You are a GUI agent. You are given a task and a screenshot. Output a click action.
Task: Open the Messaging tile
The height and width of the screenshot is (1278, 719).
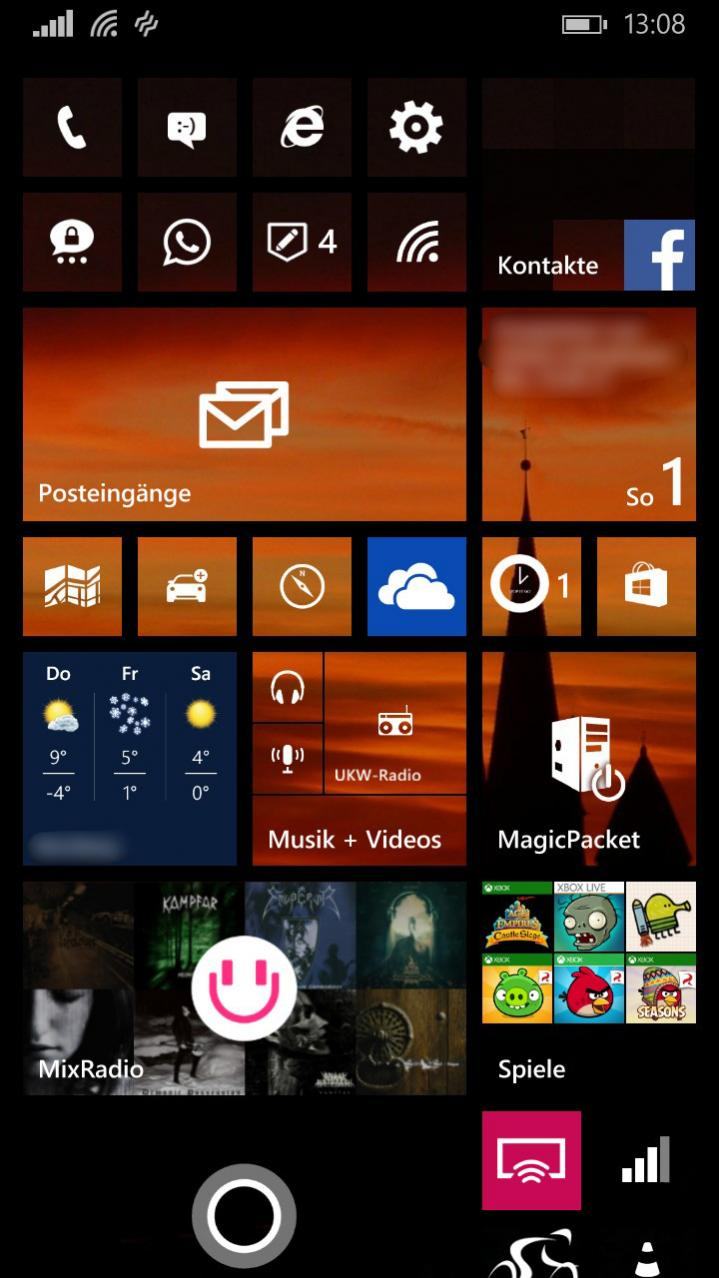(187, 128)
